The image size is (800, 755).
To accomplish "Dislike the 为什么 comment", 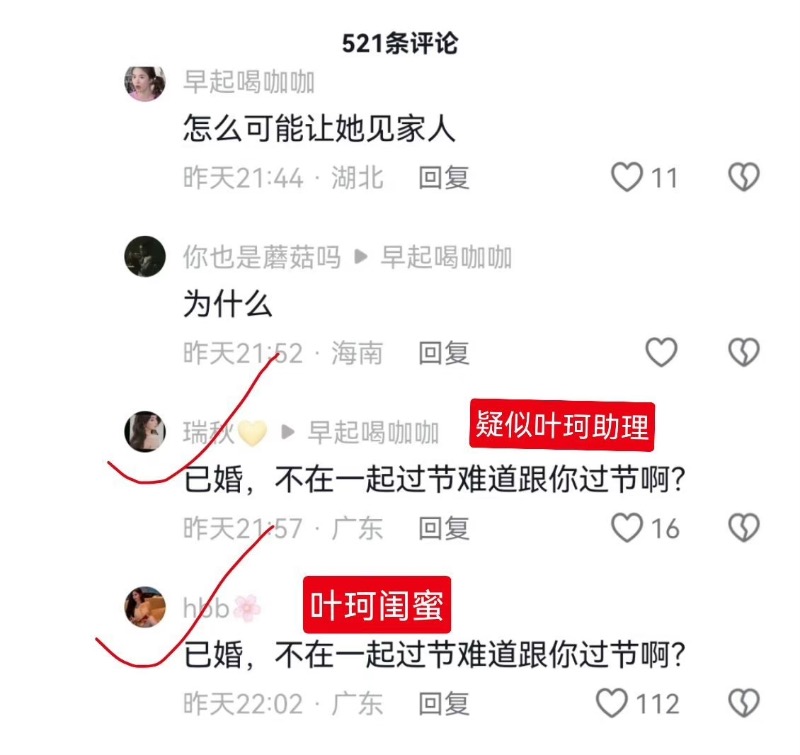I will (x=742, y=352).
